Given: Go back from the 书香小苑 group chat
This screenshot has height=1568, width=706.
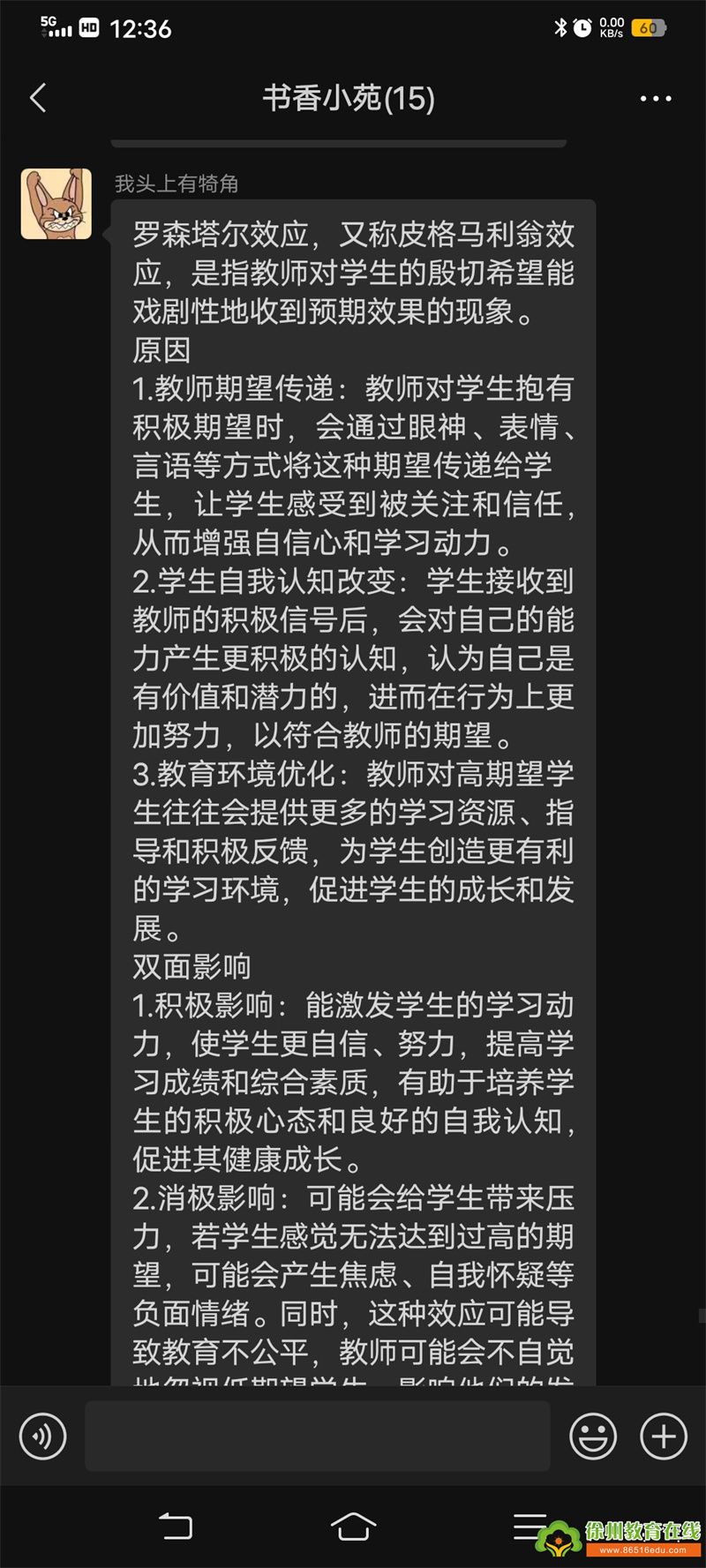Looking at the screenshot, I should [x=38, y=98].
